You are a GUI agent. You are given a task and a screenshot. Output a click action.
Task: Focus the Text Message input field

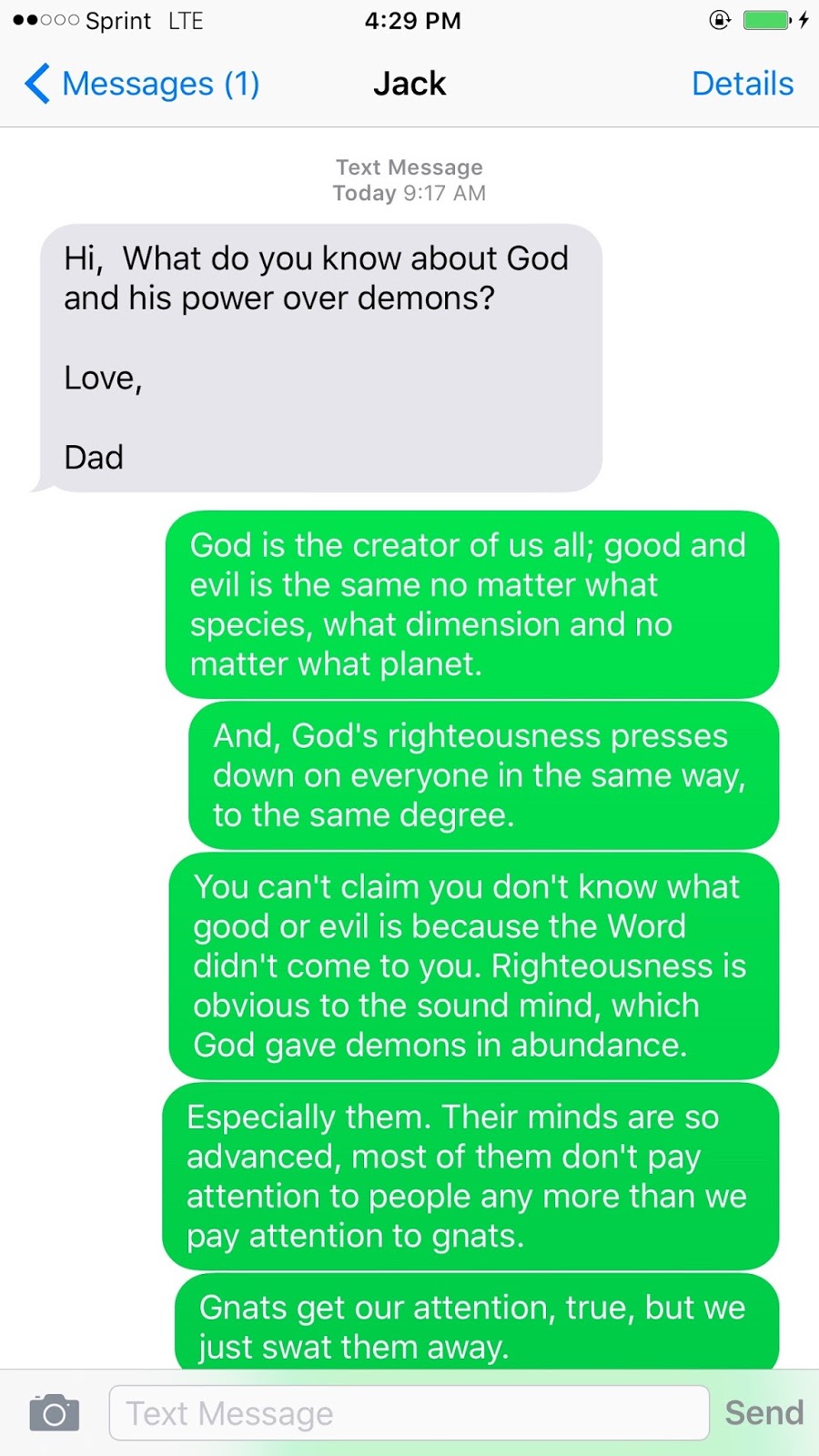click(409, 1412)
